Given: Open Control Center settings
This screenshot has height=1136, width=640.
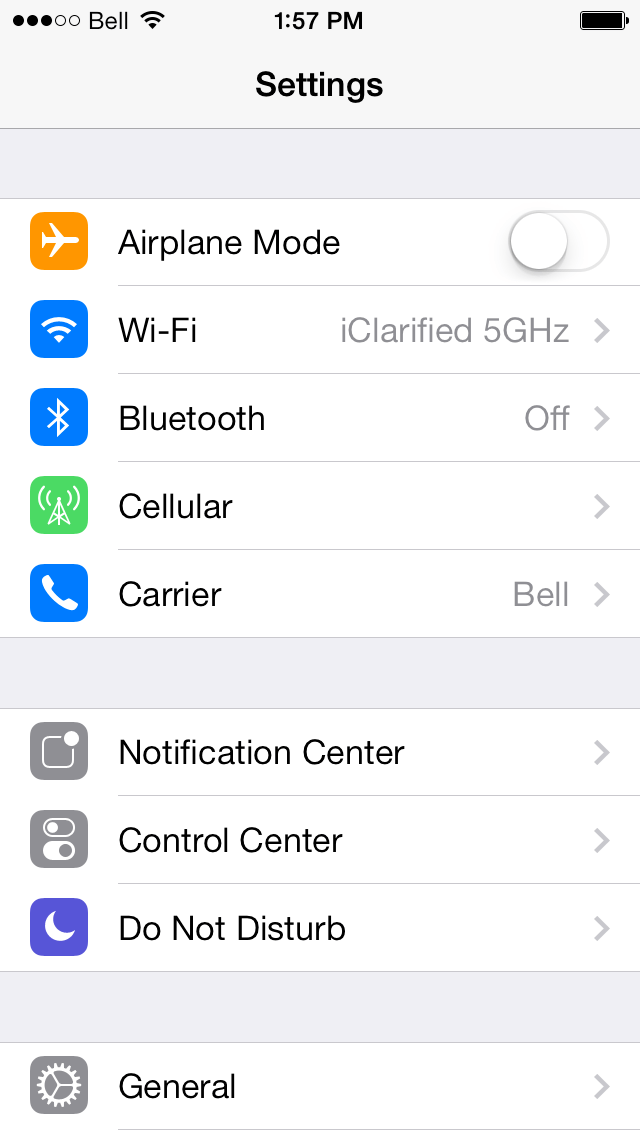Looking at the screenshot, I should pyautogui.click(x=320, y=840).
